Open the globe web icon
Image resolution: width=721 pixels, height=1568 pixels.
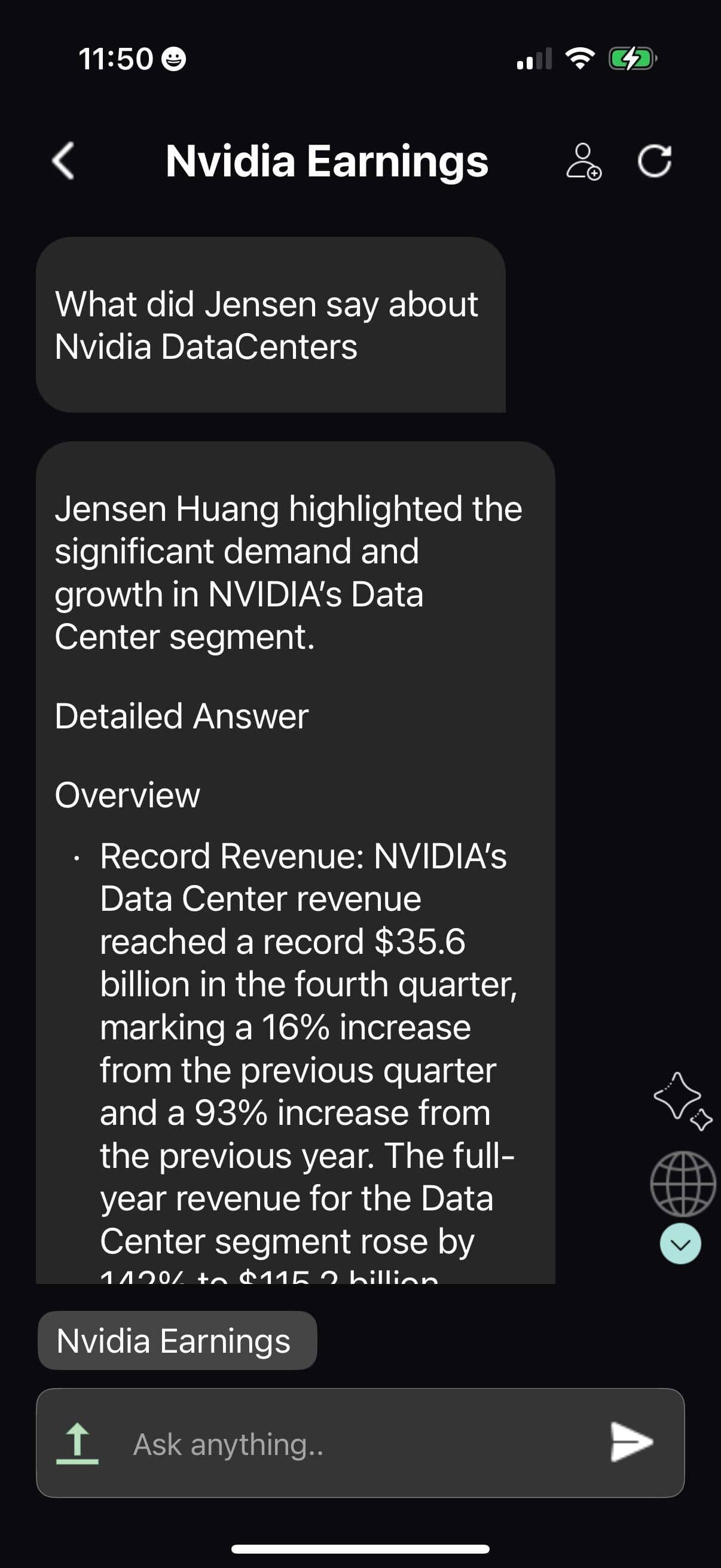[x=683, y=1183]
